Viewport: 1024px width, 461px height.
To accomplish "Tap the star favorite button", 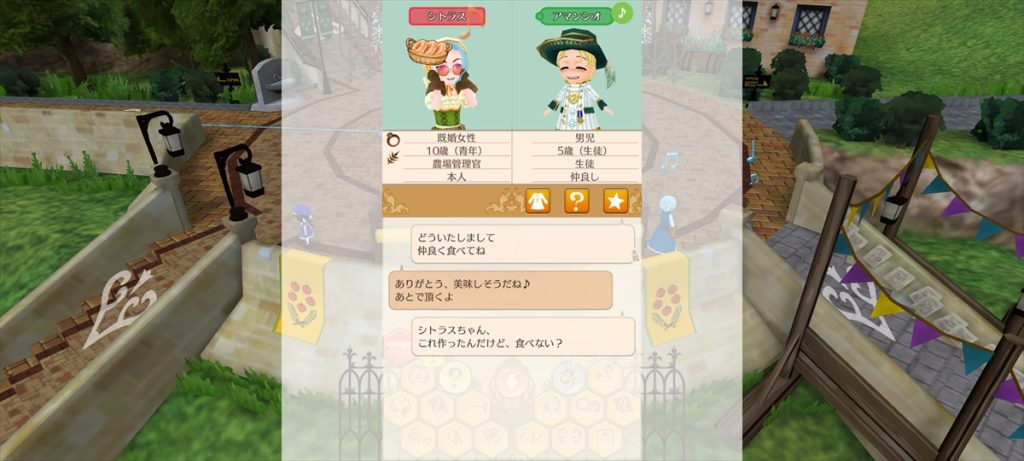I will (615, 201).
